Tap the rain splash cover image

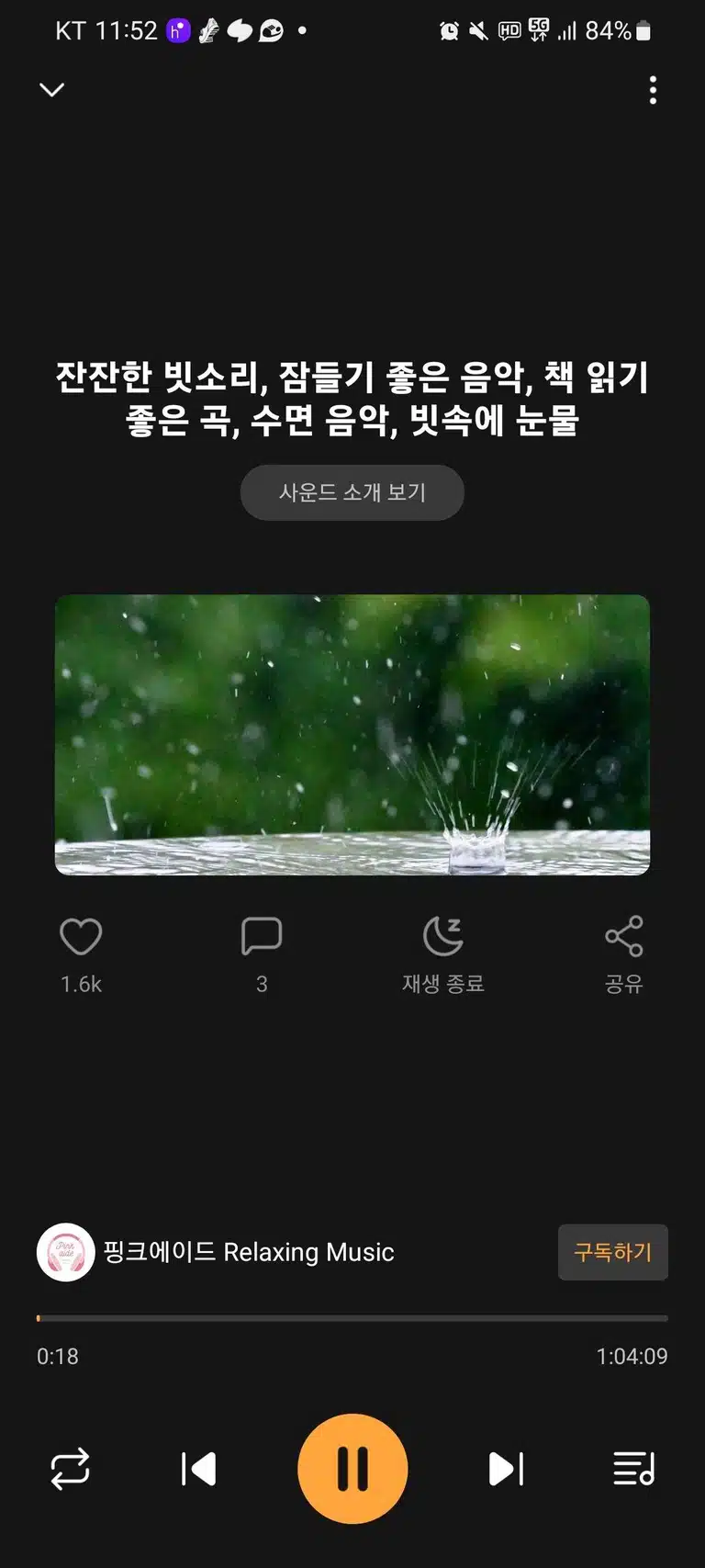click(352, 735)
